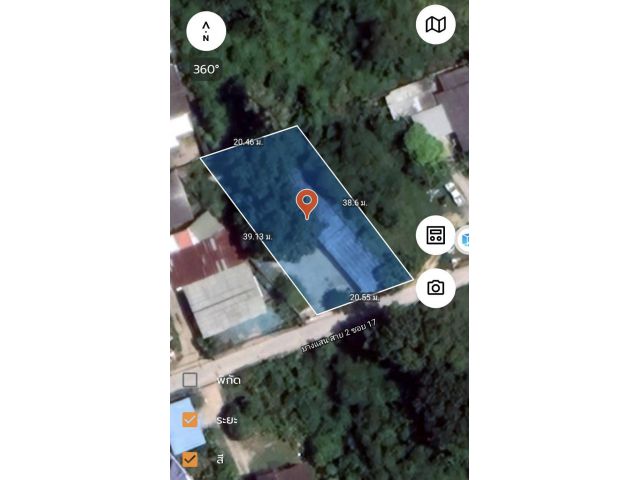The image size is (640, 480).
Task: Tap the compass north button
Action: pyautogui.click(x=206, y=31)
